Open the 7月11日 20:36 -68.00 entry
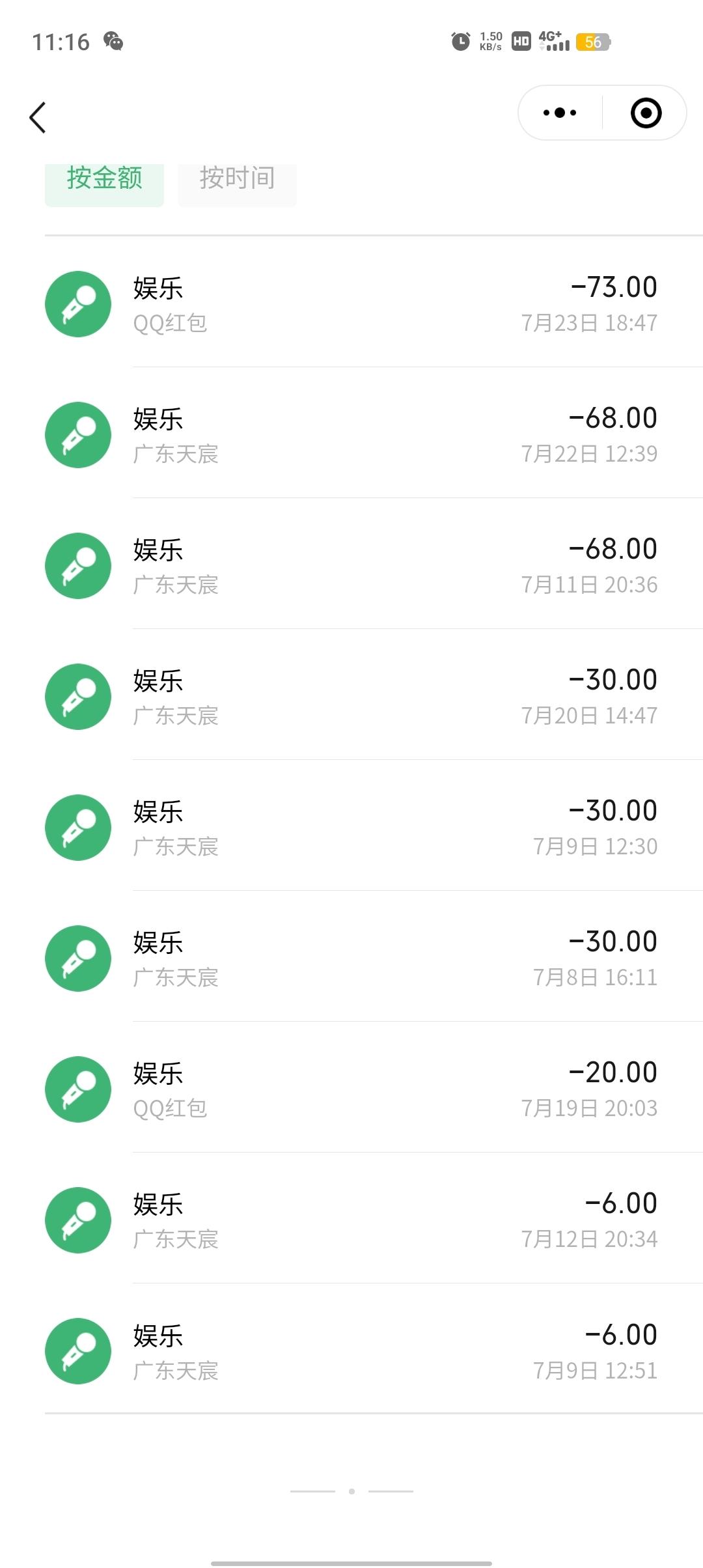703x1568 pixels. pyautogui.click(x=351, y=565)
